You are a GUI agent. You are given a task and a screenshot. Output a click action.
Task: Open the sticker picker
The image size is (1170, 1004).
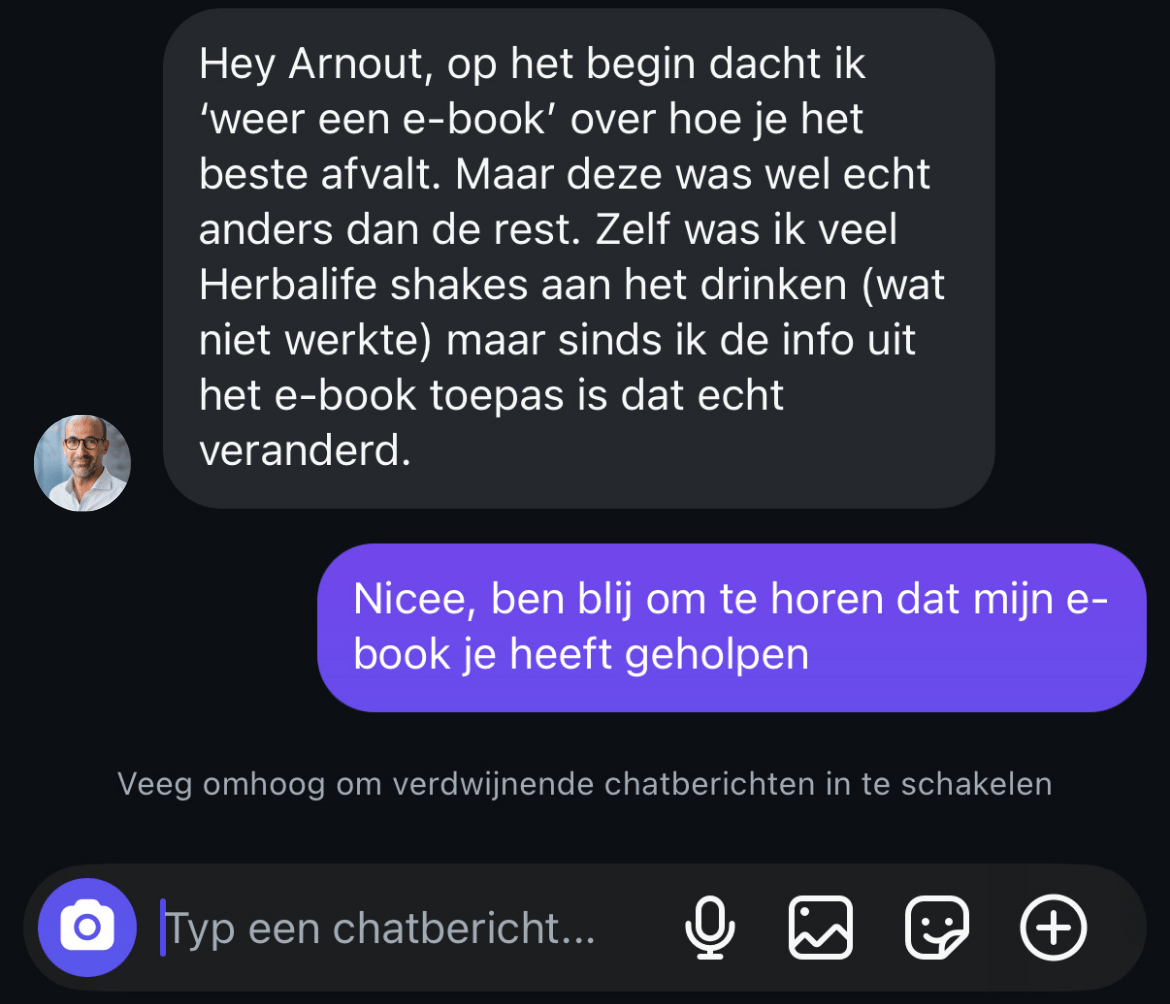[937, 928]
